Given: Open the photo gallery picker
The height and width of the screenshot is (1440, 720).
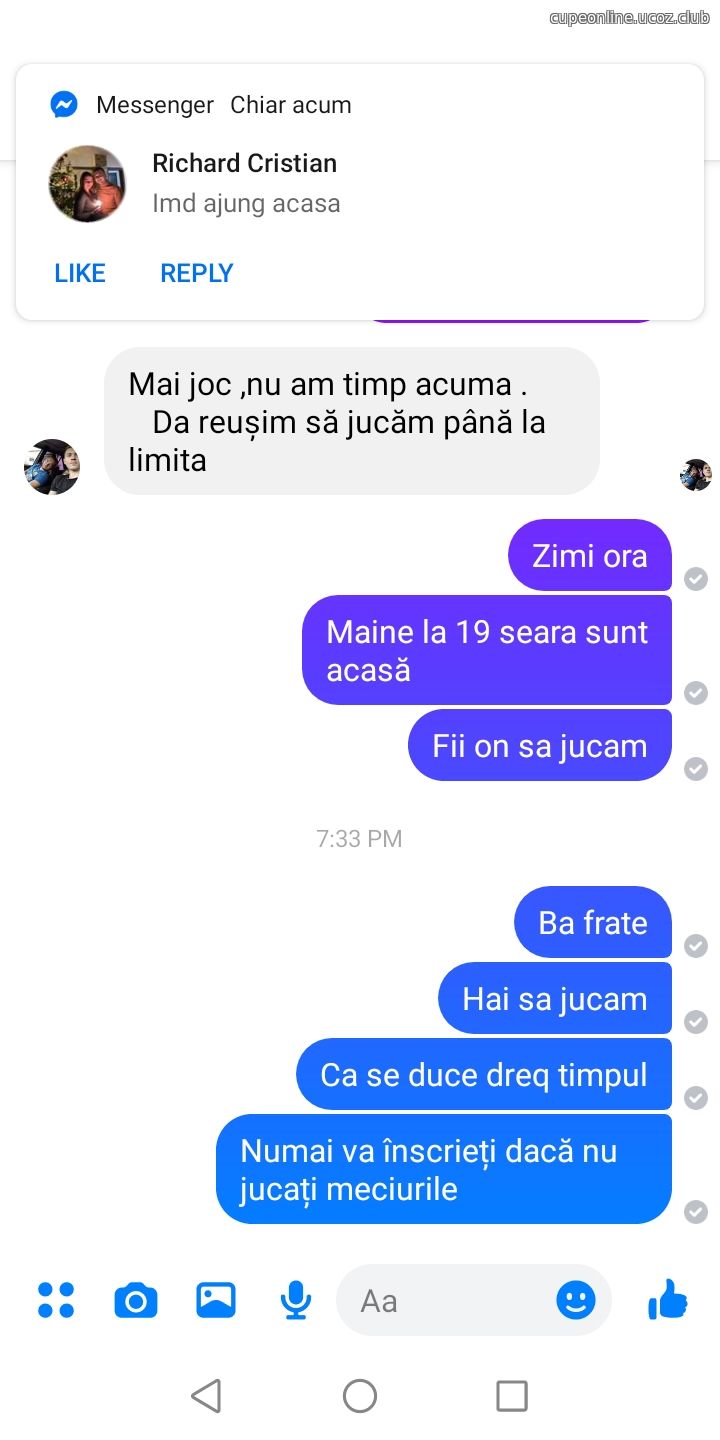Looking at the screenshot, I should point(216,1300).
